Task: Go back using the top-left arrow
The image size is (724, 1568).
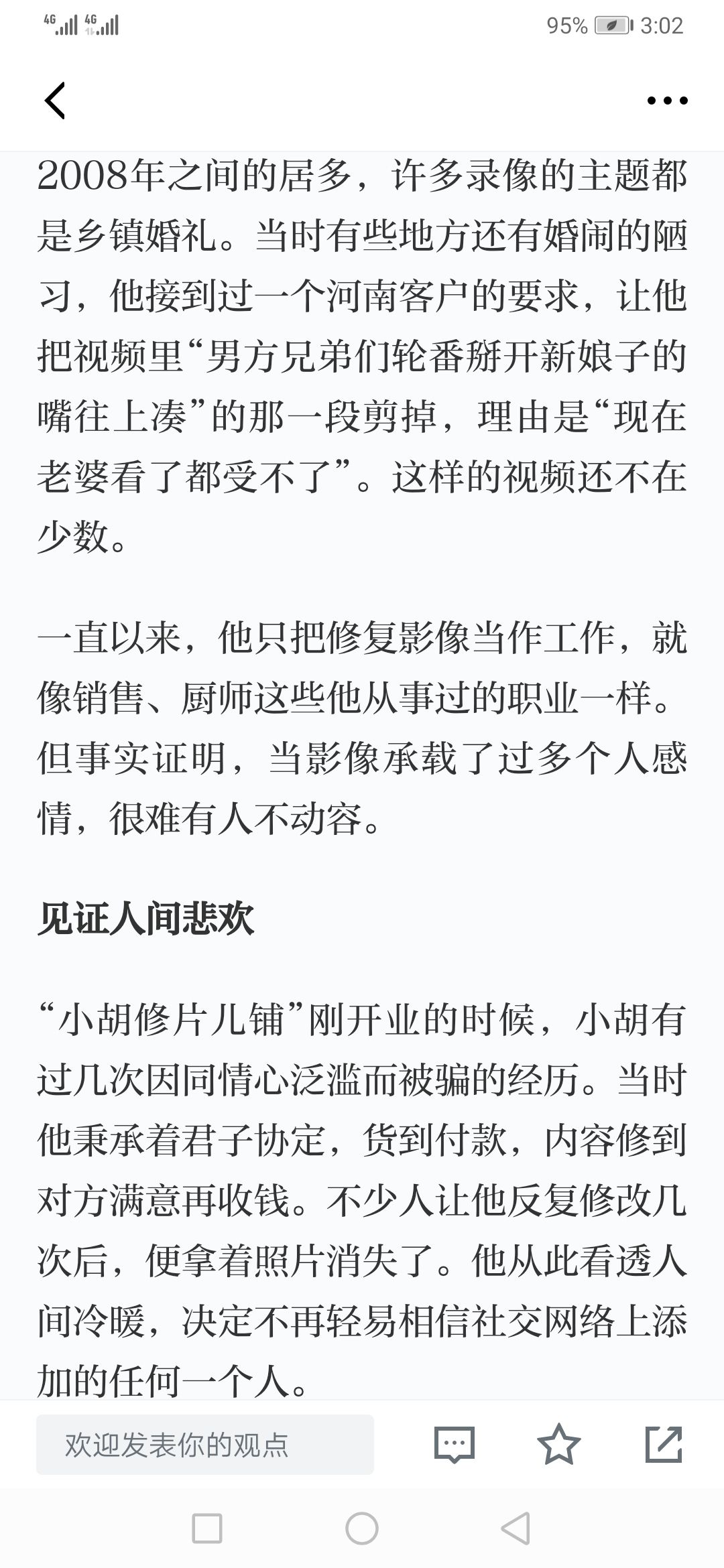Action: (x=55, y=101)
